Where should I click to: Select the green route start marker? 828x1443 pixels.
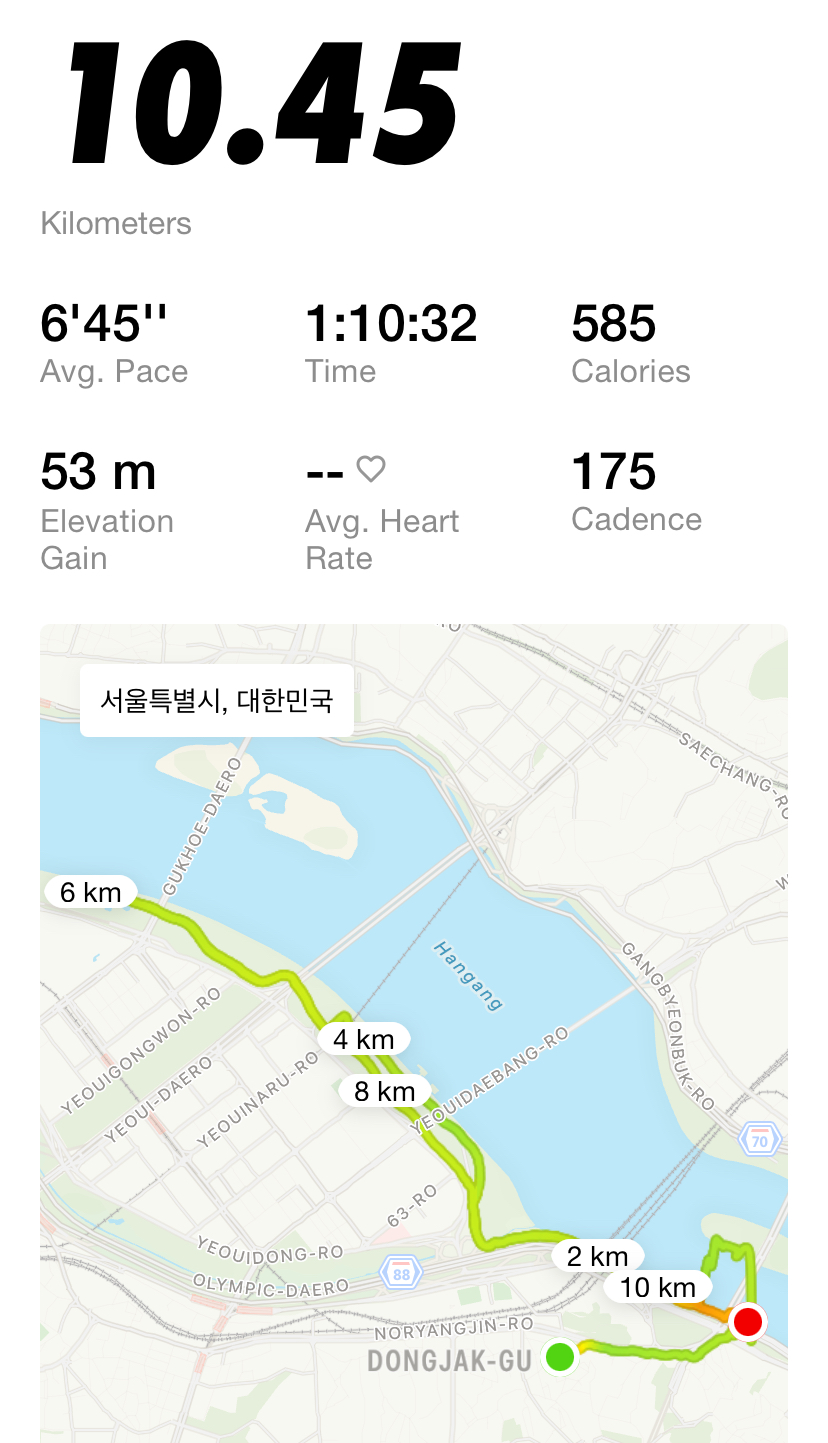click(560, 1357)
